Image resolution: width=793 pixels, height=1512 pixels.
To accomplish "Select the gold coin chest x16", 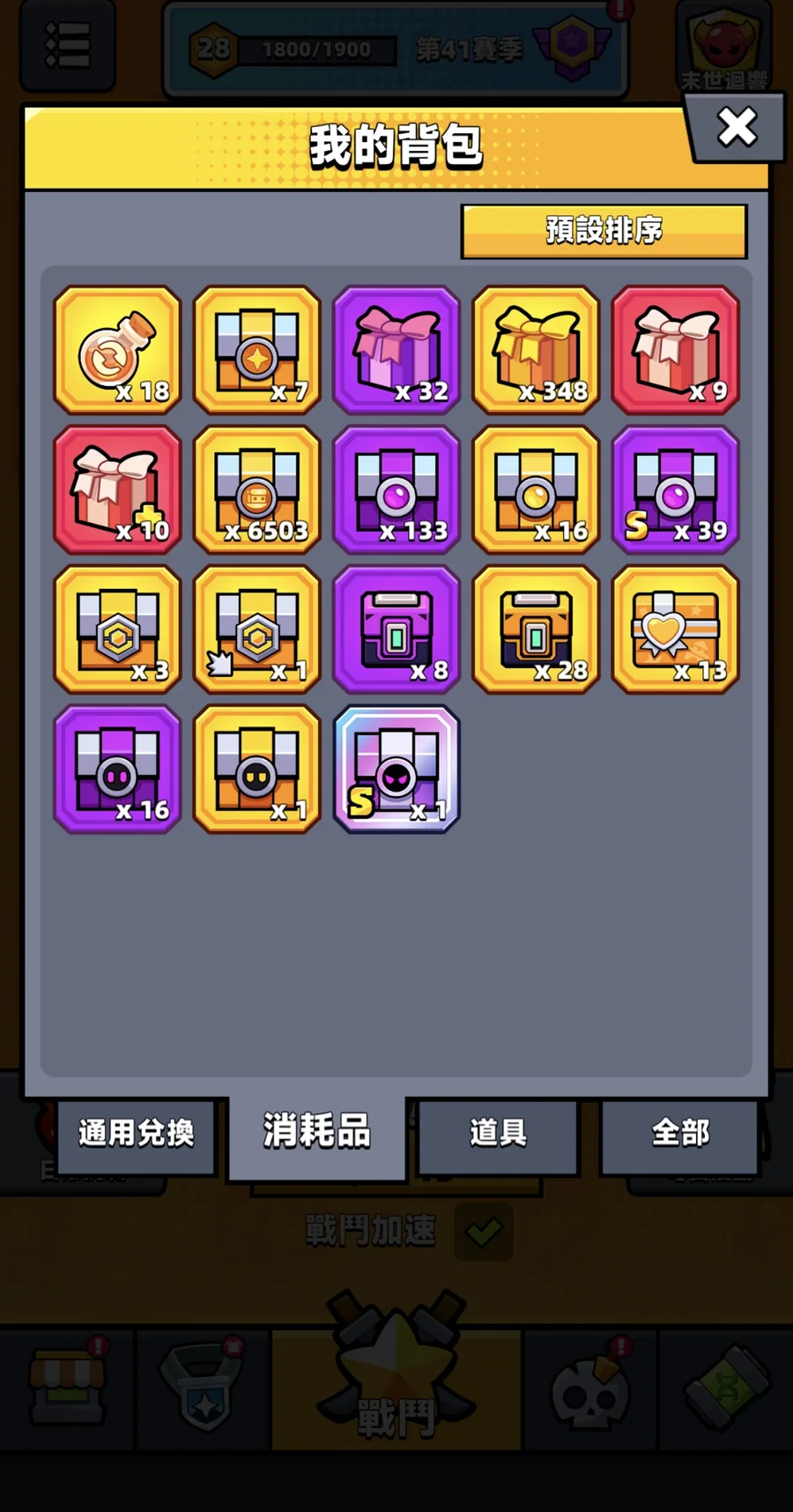I will (x=536, y=490).
